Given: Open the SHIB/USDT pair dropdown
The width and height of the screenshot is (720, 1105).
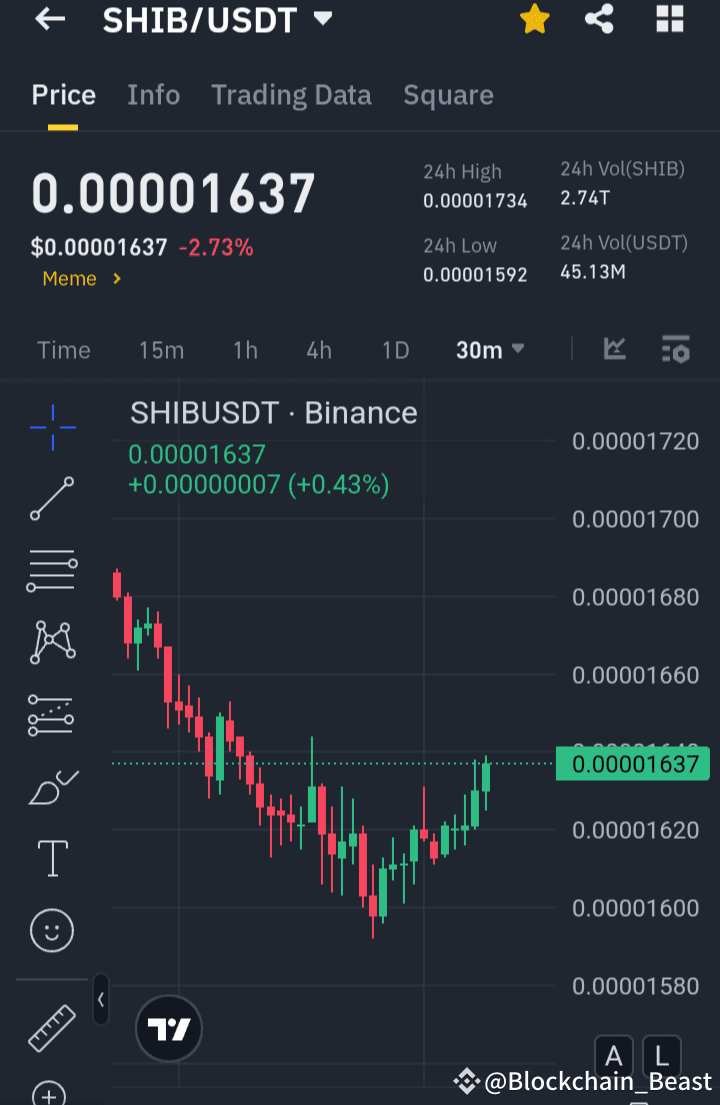Looking at the screenshot, I should tap(322, 18).
